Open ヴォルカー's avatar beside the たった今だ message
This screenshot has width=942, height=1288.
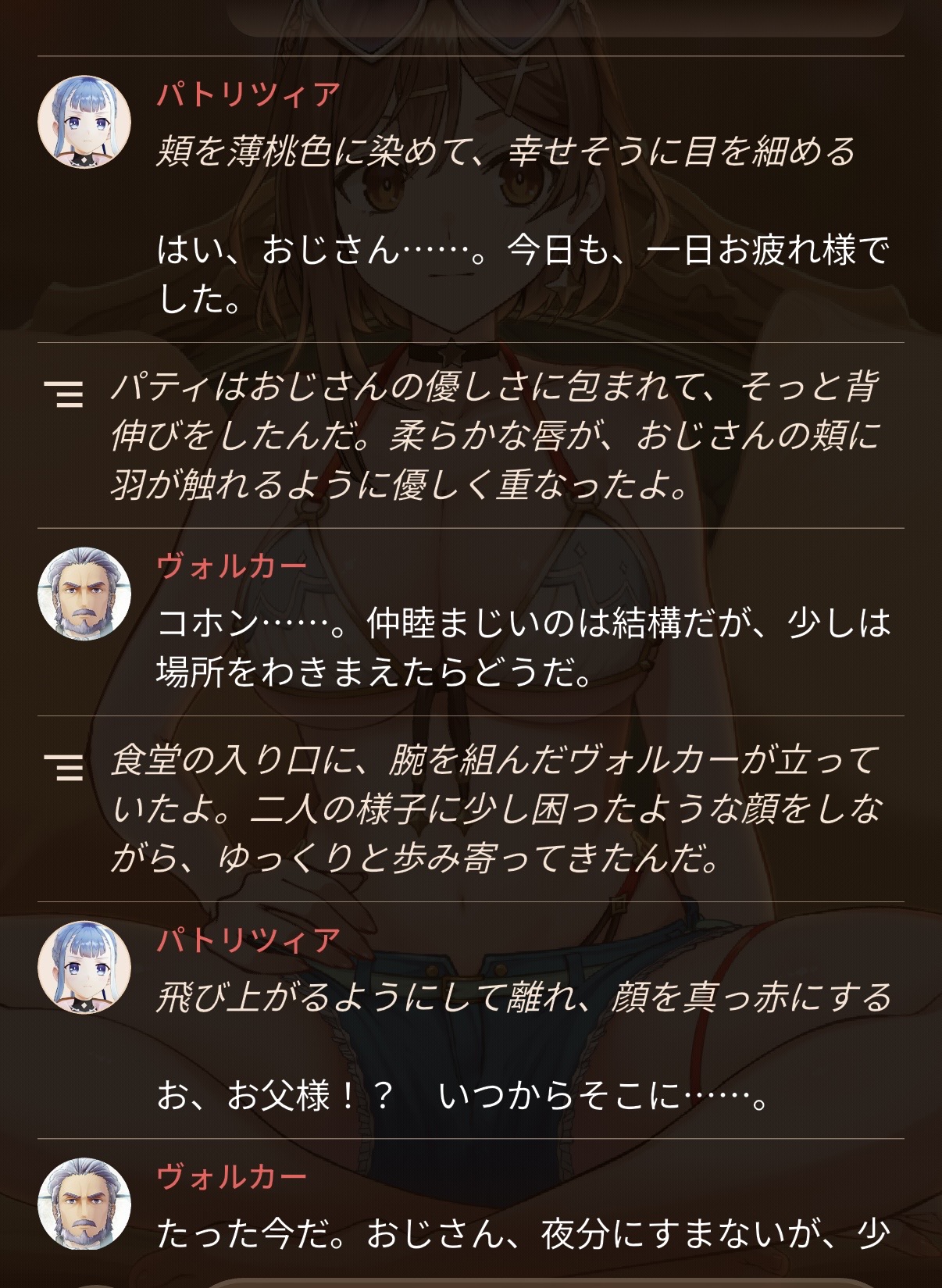(x=84, y=1204)
